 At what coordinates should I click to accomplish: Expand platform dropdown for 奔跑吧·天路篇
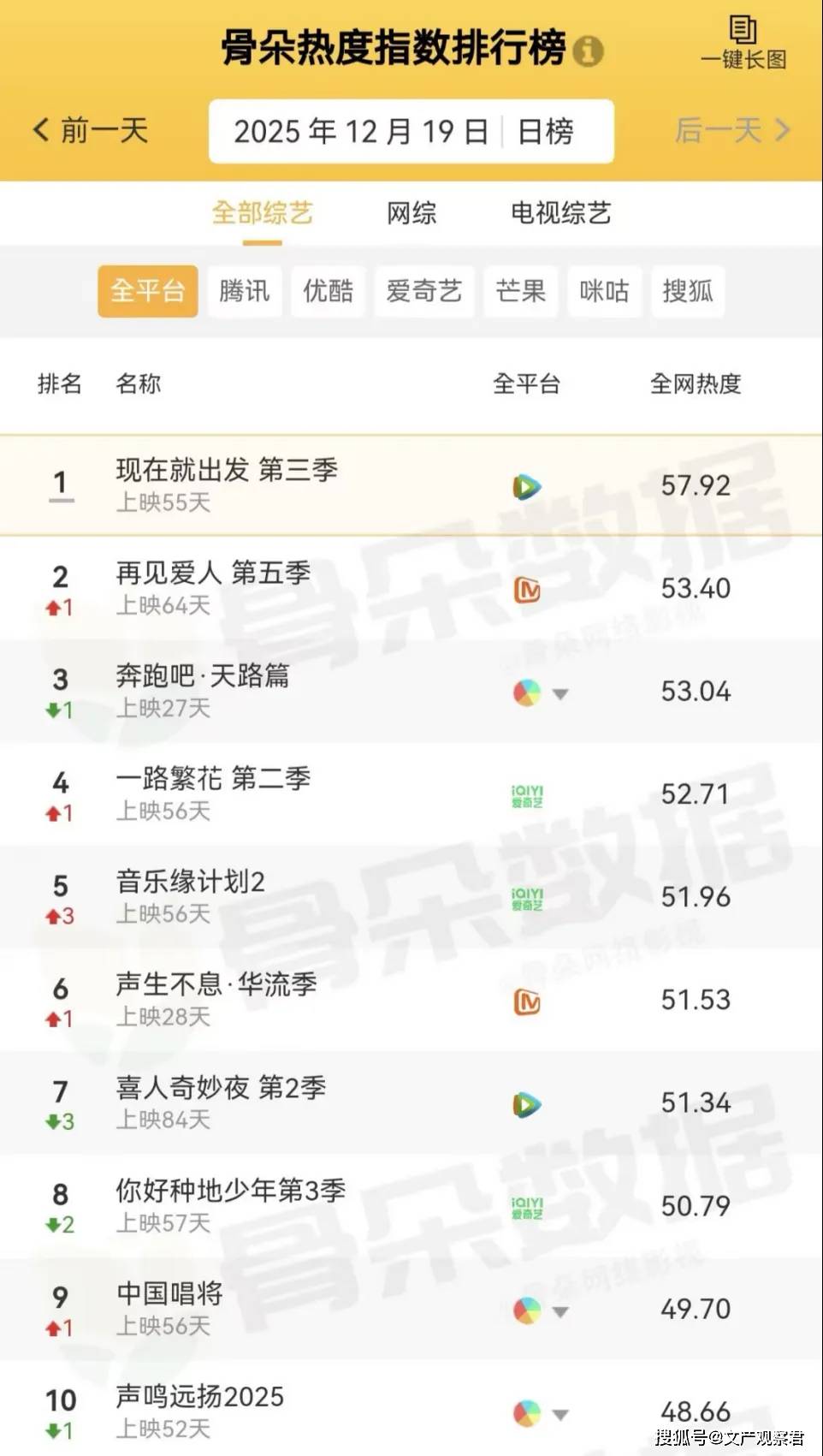[560, 693]
